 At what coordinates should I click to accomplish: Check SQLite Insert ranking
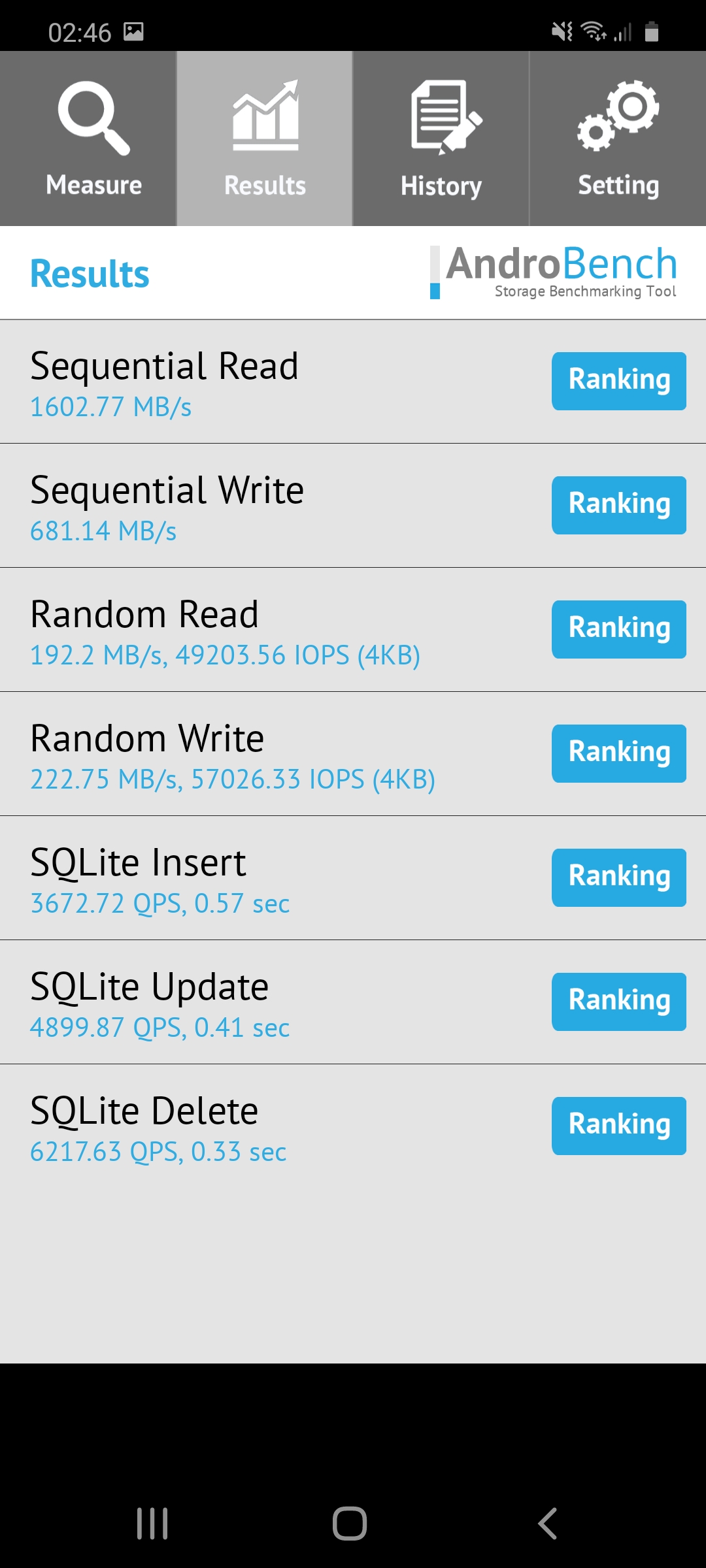(618, 877)
